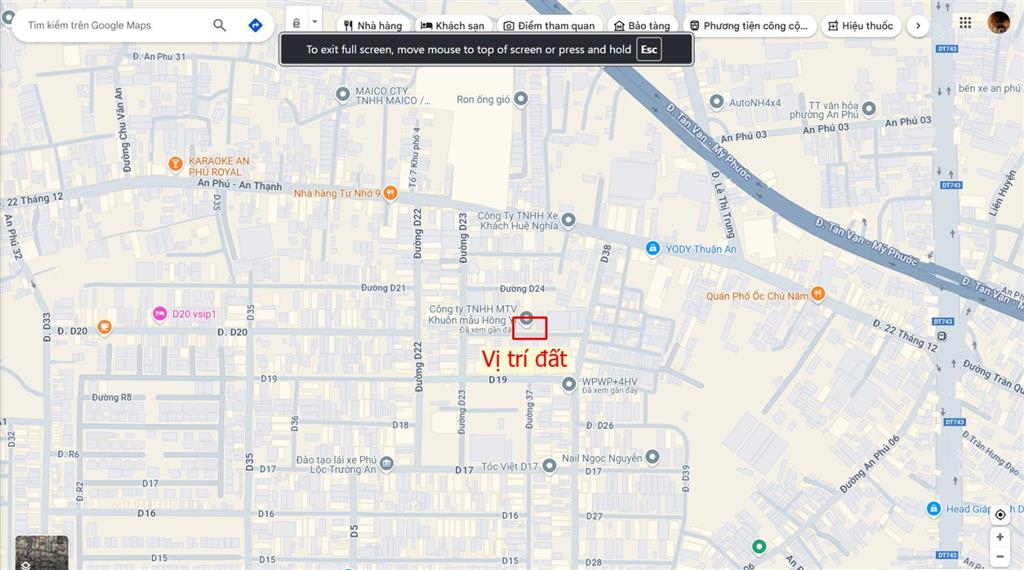This screenshot has height=570, width=1024.
Task: Switch map layers via the satellite thumbnail
Action: click(x=41, y=553)
